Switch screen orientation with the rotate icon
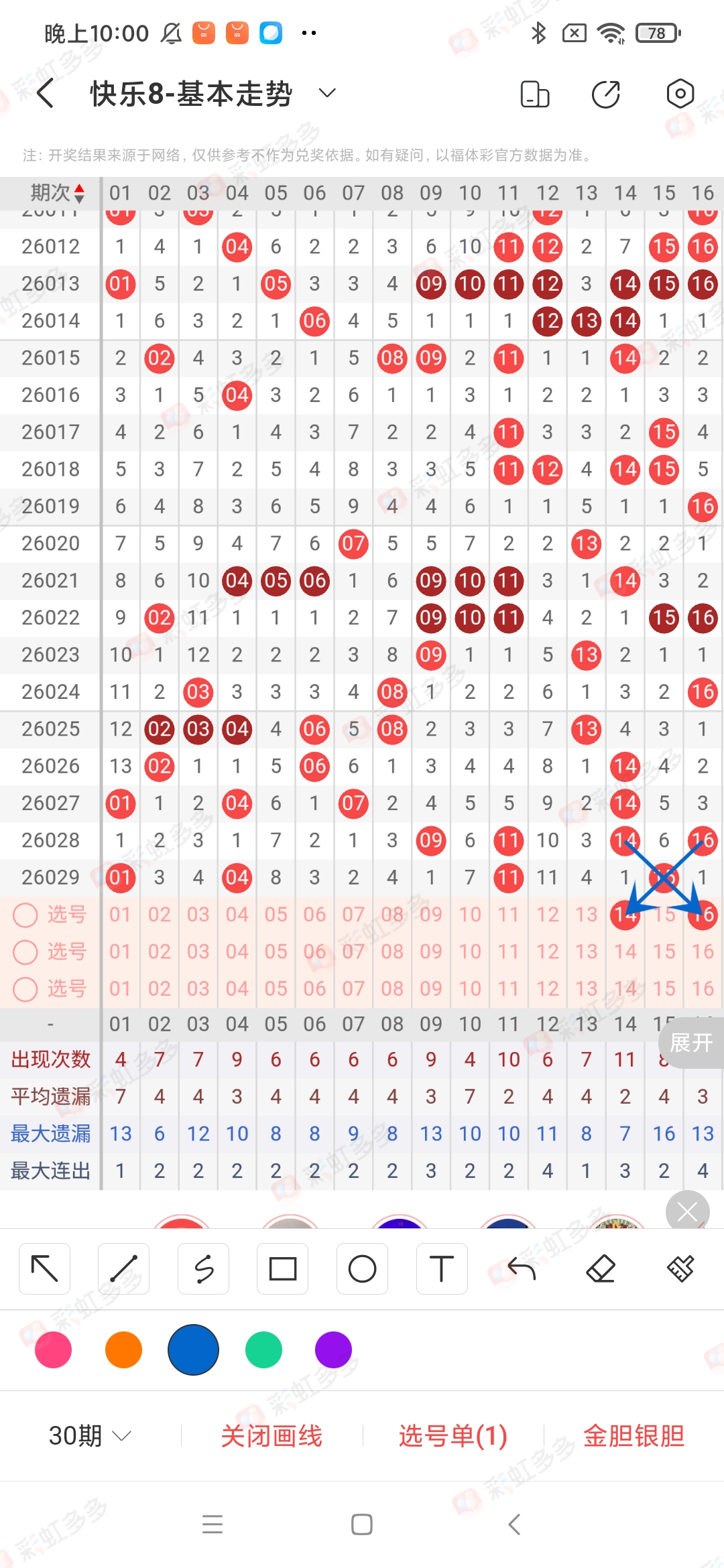This screenshot has width=724, height=1568. pos(535,94)
